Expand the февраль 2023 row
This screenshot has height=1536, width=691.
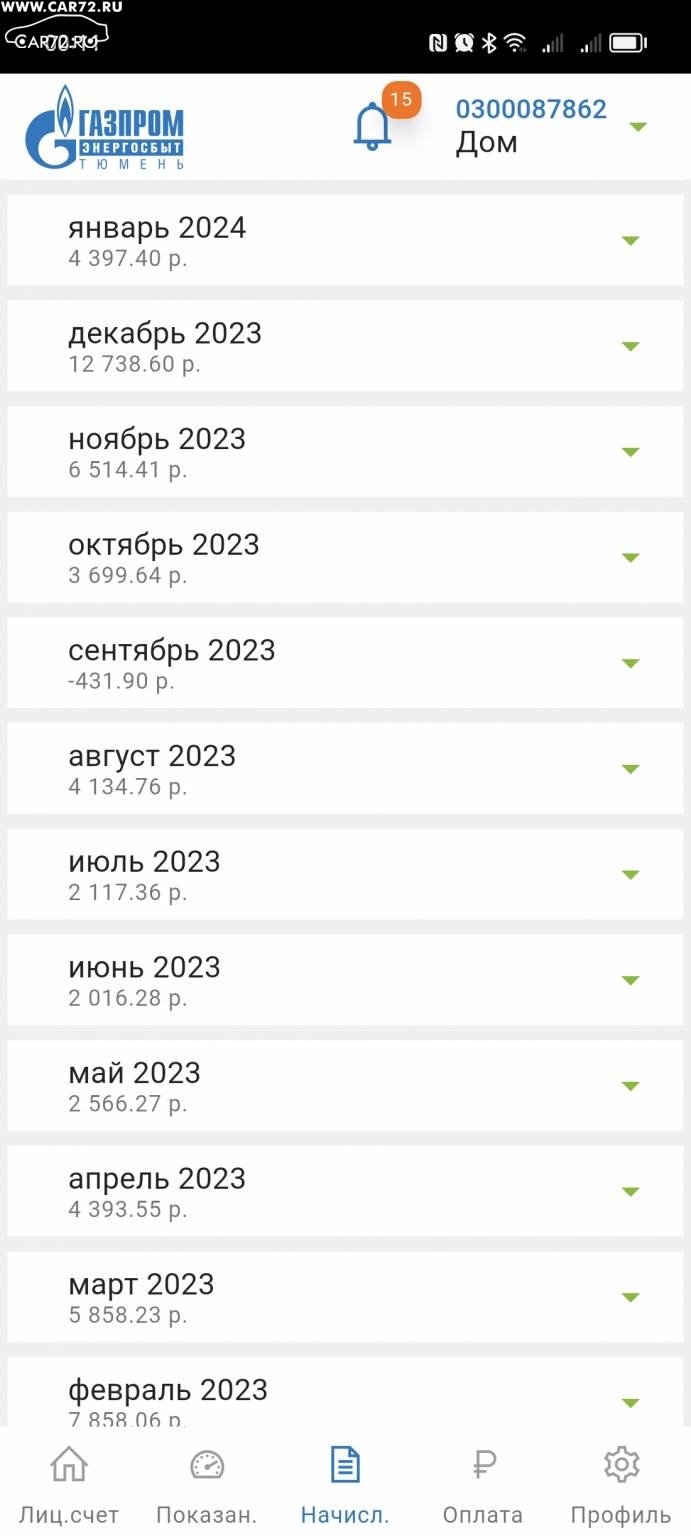(x=345, y=1392)
